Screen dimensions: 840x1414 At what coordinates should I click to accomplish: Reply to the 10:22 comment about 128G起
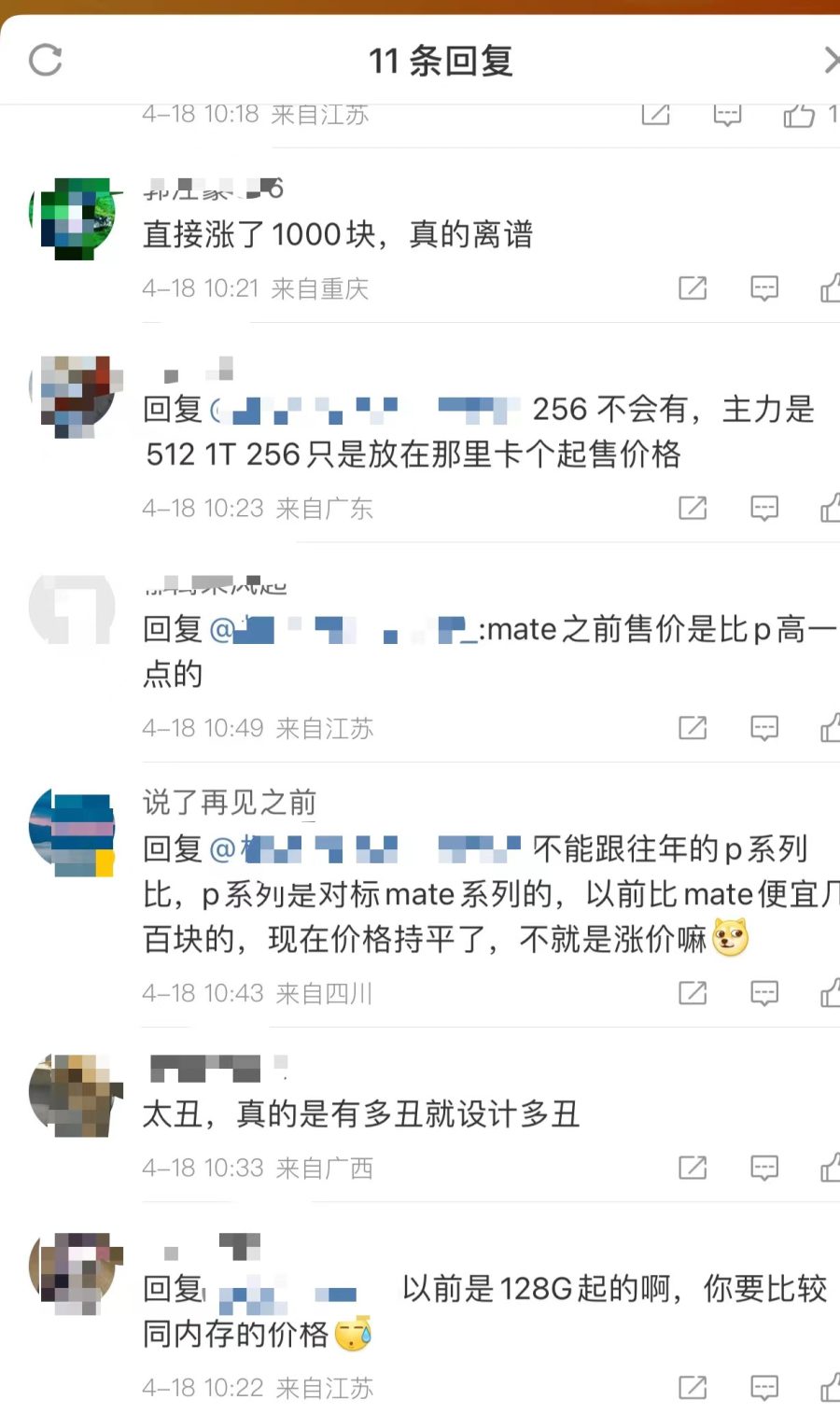click(764, 1388)
